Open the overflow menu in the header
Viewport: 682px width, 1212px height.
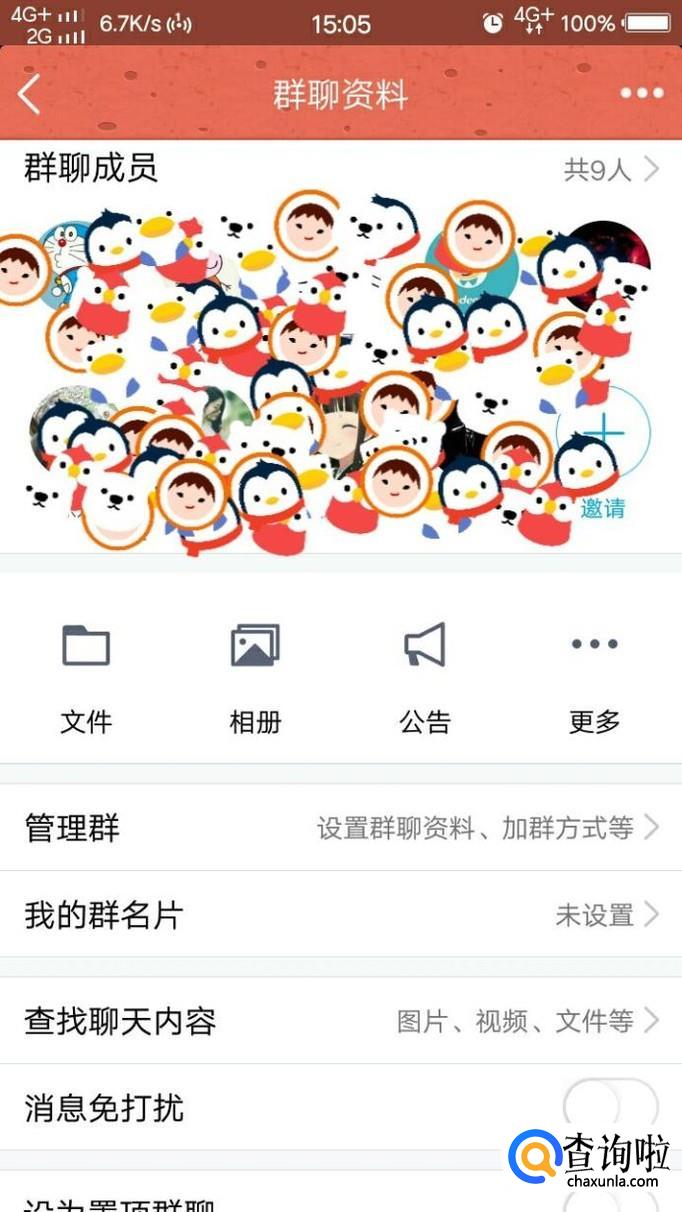(641, 94)
